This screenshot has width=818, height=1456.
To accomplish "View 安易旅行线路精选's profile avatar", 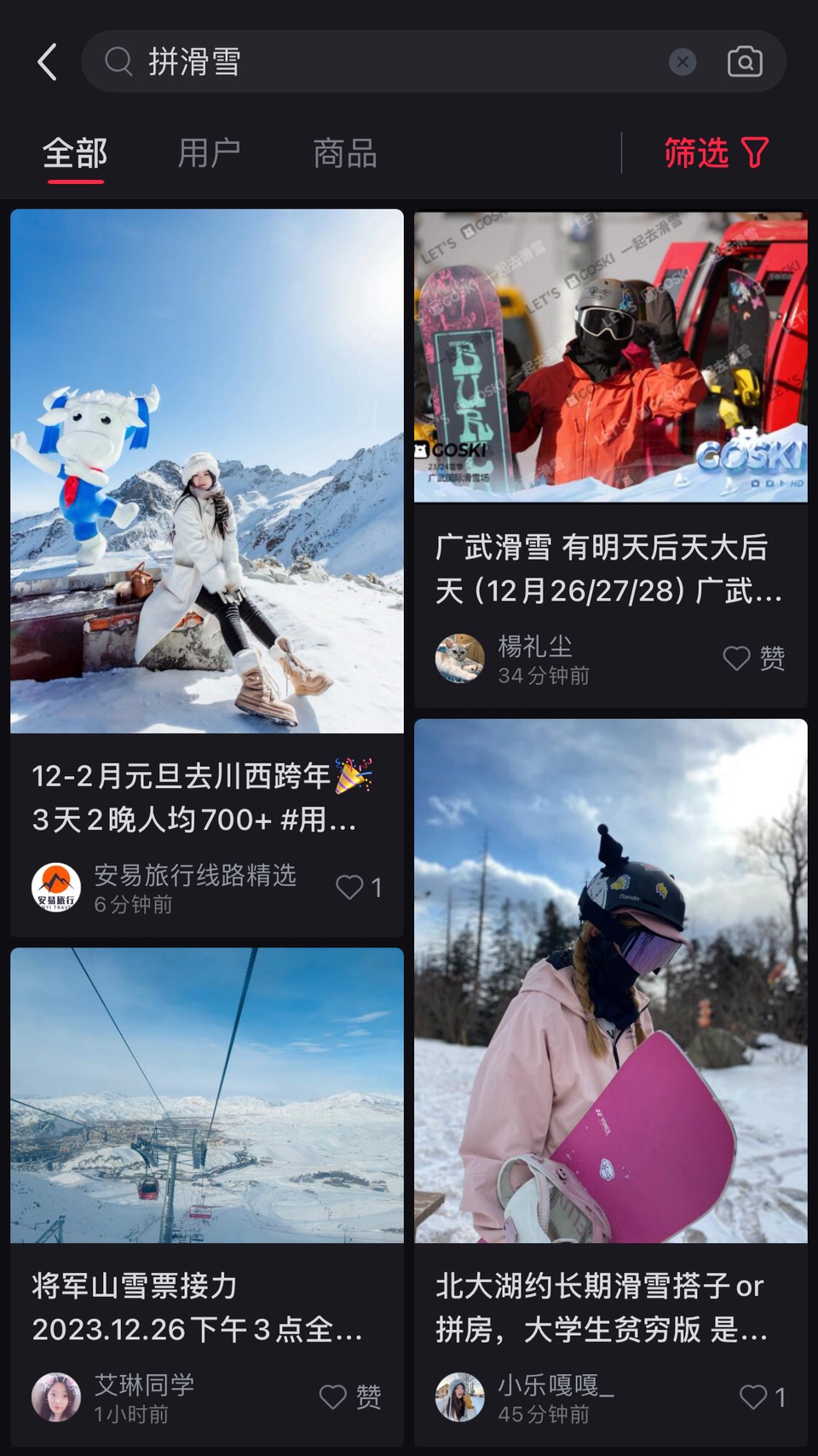I will tap(56, 888).
